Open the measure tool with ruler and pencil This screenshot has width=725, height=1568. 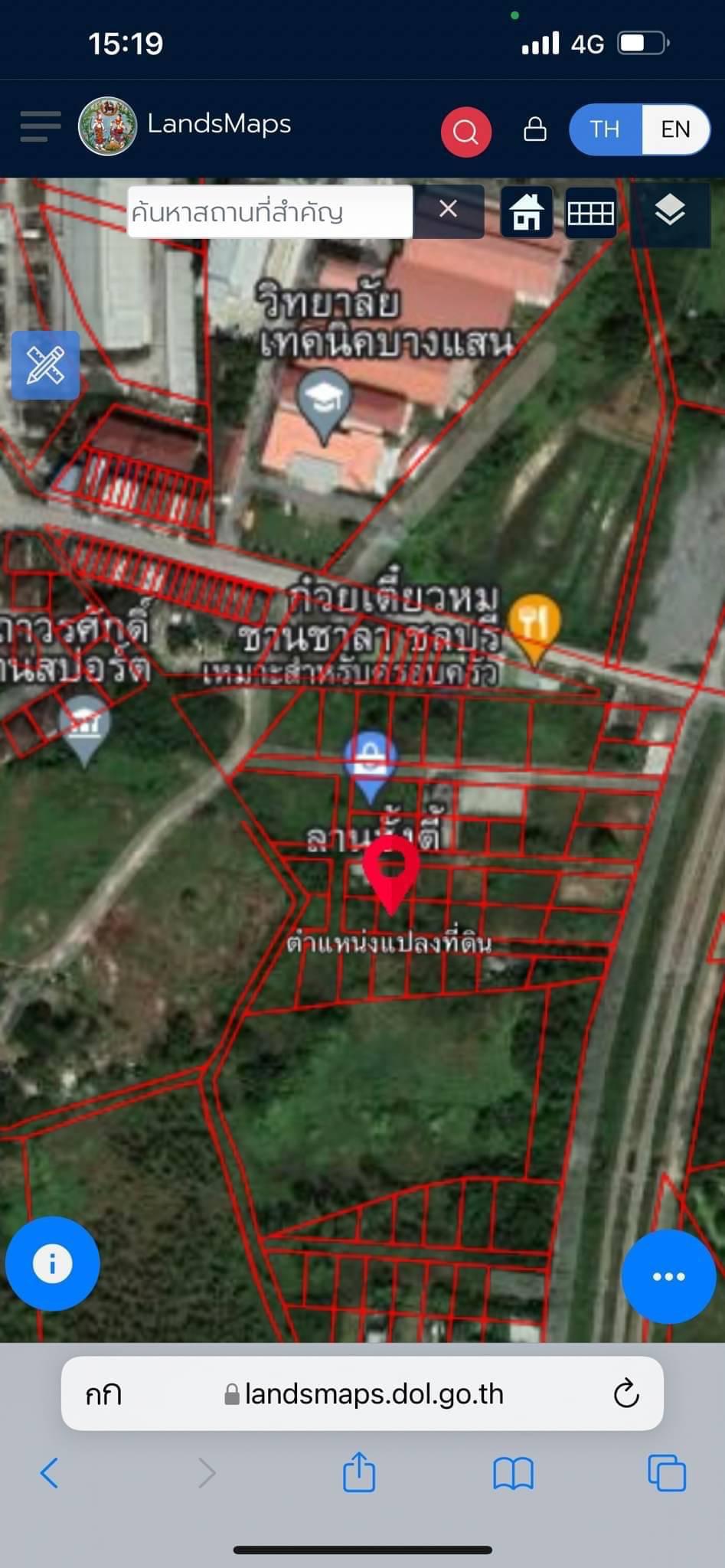coord(45,365)
